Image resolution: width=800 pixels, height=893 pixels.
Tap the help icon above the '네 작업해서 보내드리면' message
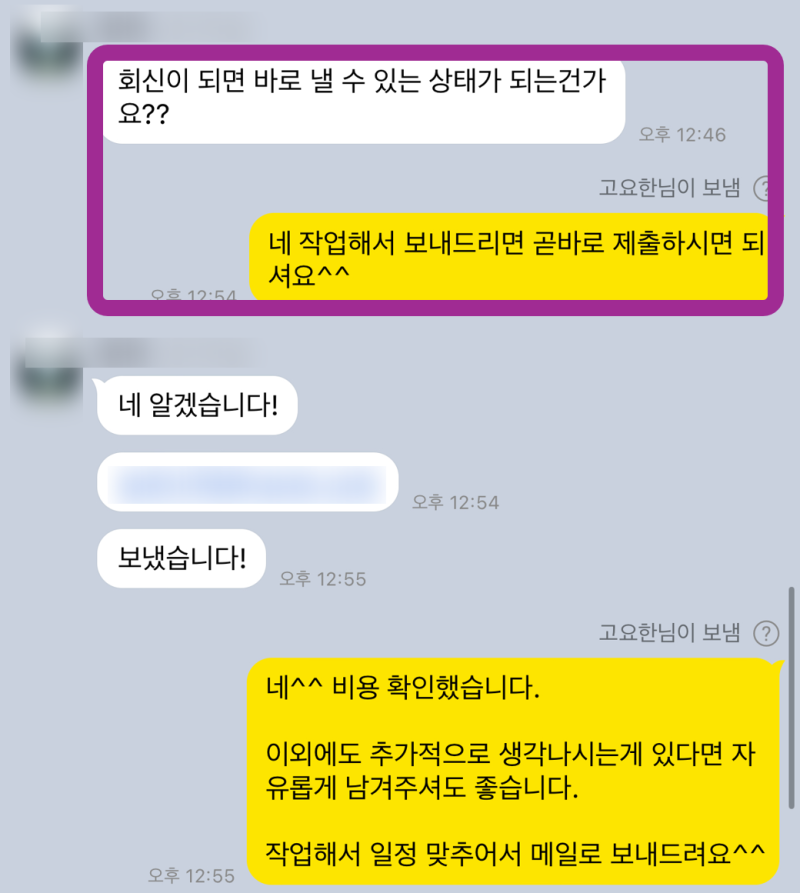(x=763, y=187)
